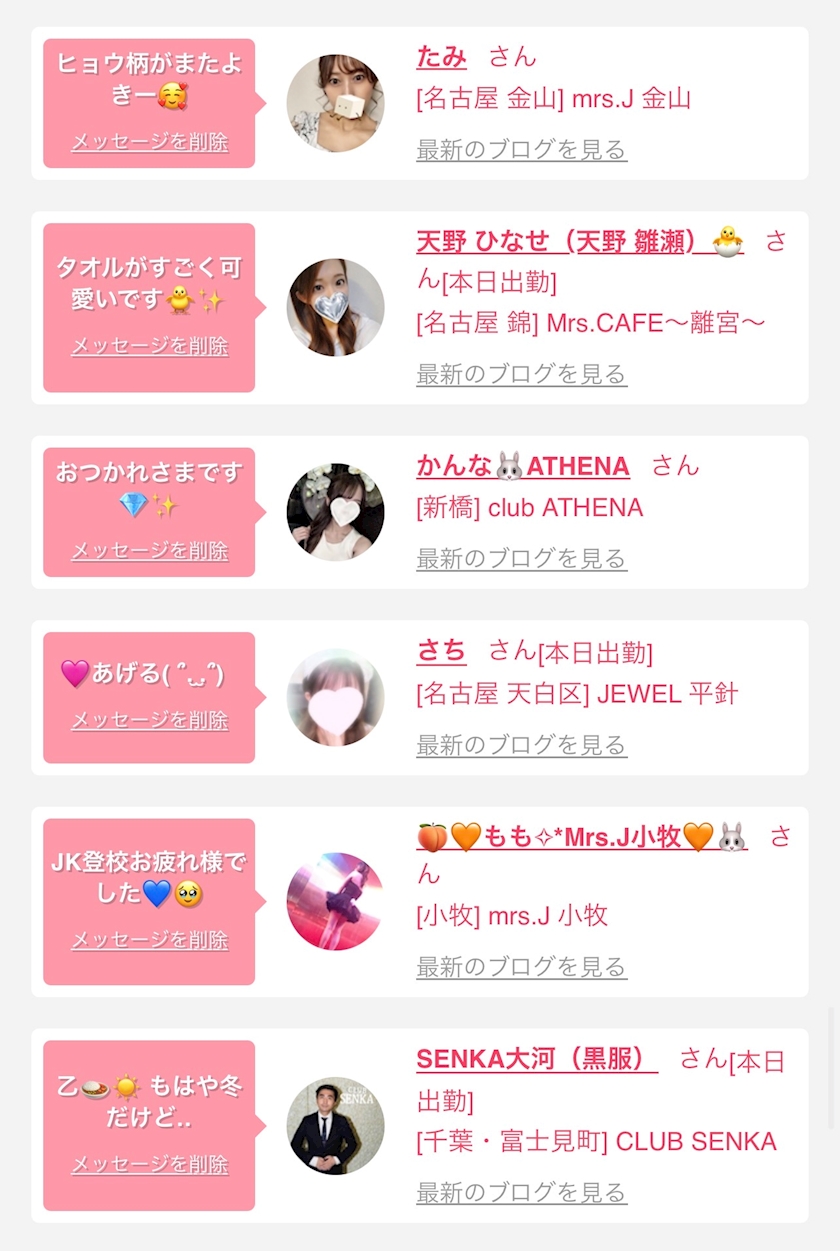
Task: Open さち's profile name link
Action: 441,652
